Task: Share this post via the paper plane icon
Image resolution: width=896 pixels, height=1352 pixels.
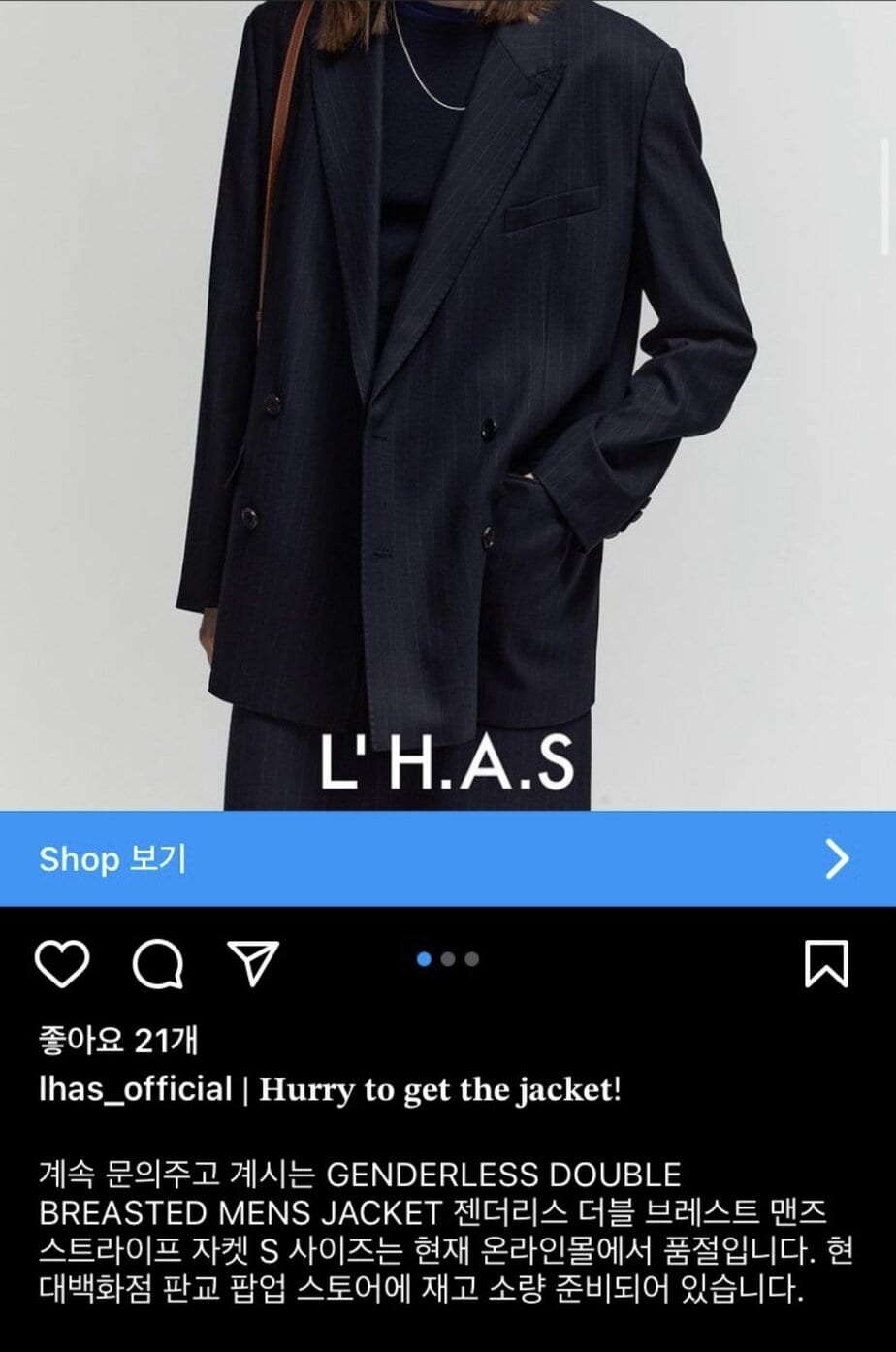Action: 253,961
